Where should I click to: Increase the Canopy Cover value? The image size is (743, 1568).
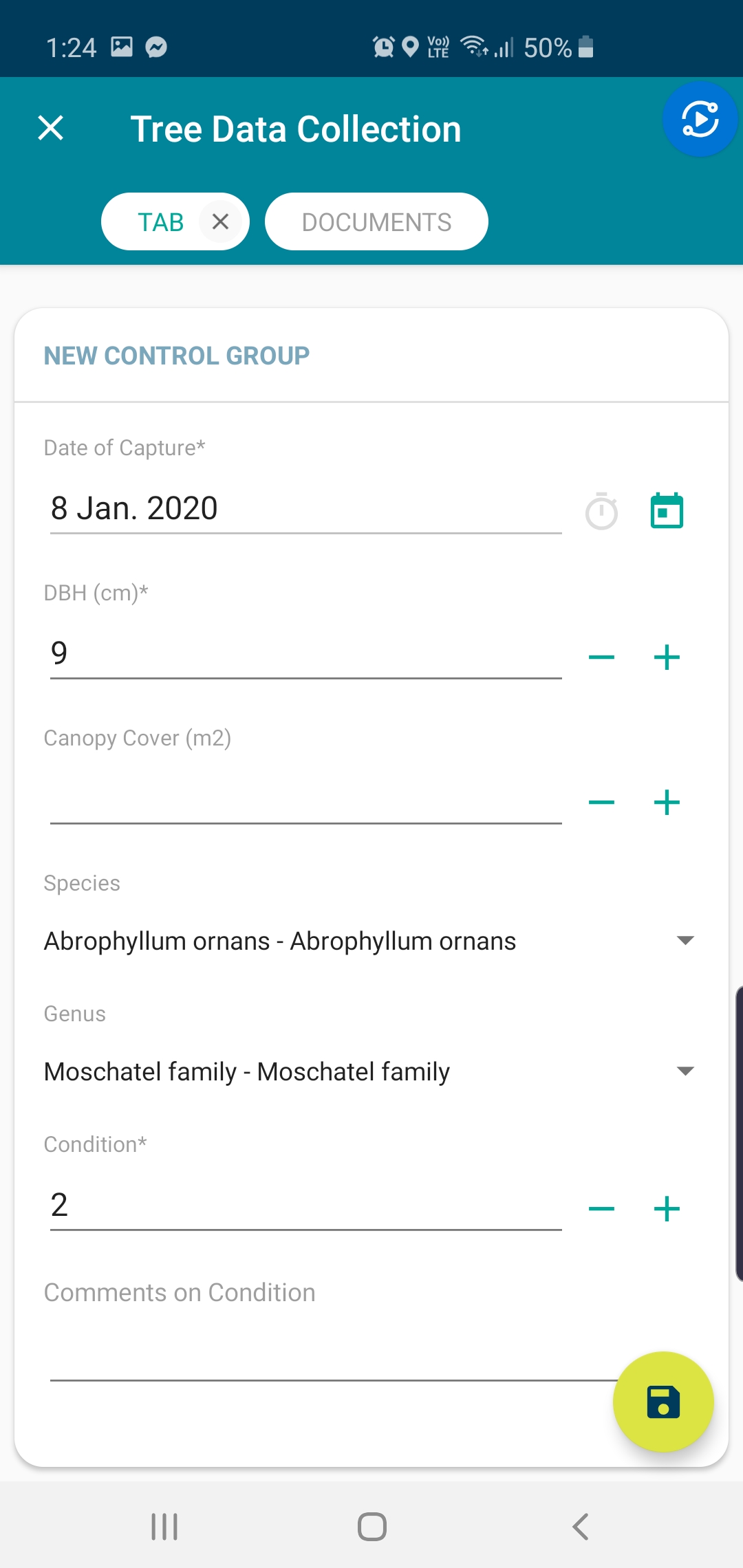[x=667, y=803]
